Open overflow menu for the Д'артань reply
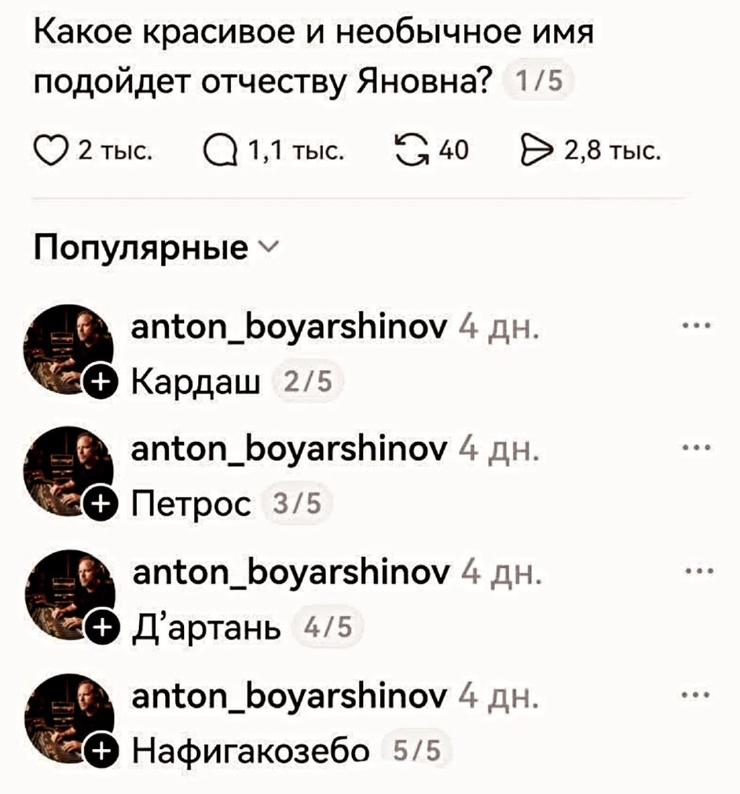740x794 pixels. (x=697, y=572)
